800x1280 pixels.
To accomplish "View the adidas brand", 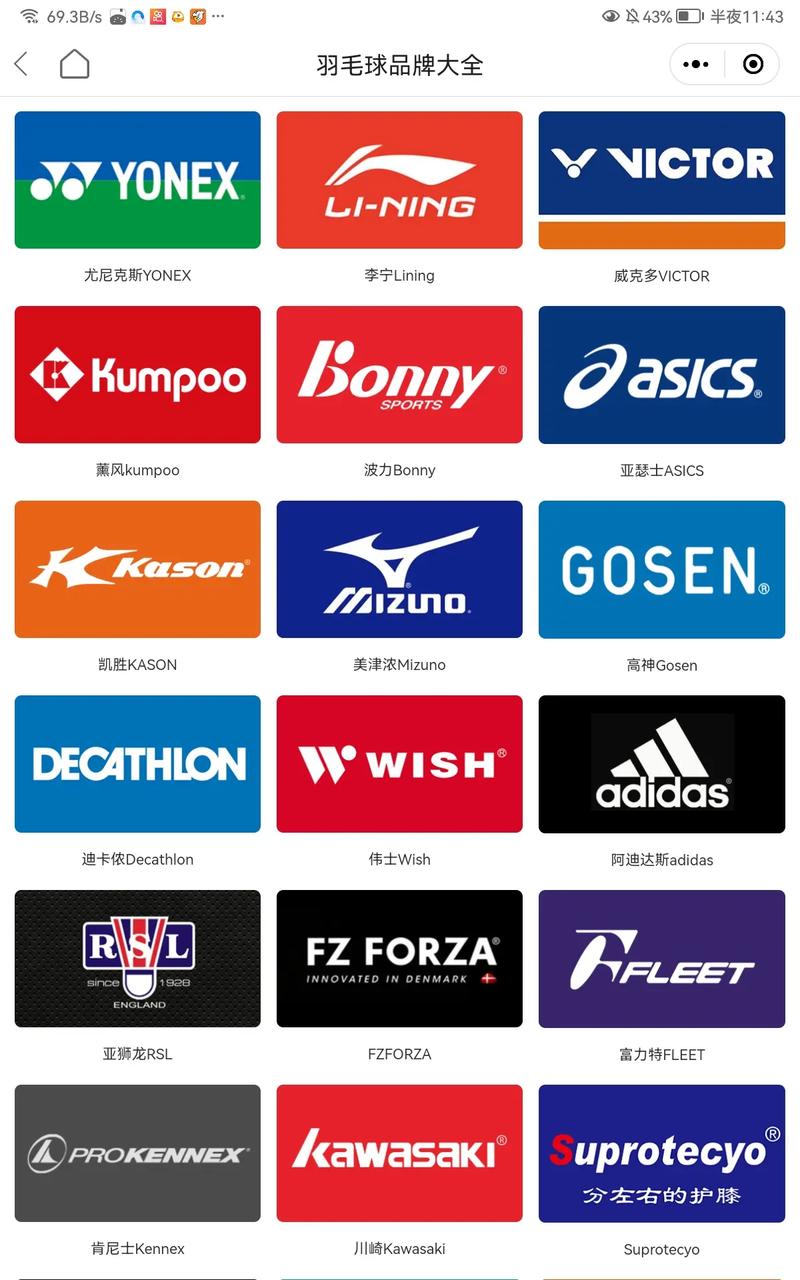I will 661,764.
